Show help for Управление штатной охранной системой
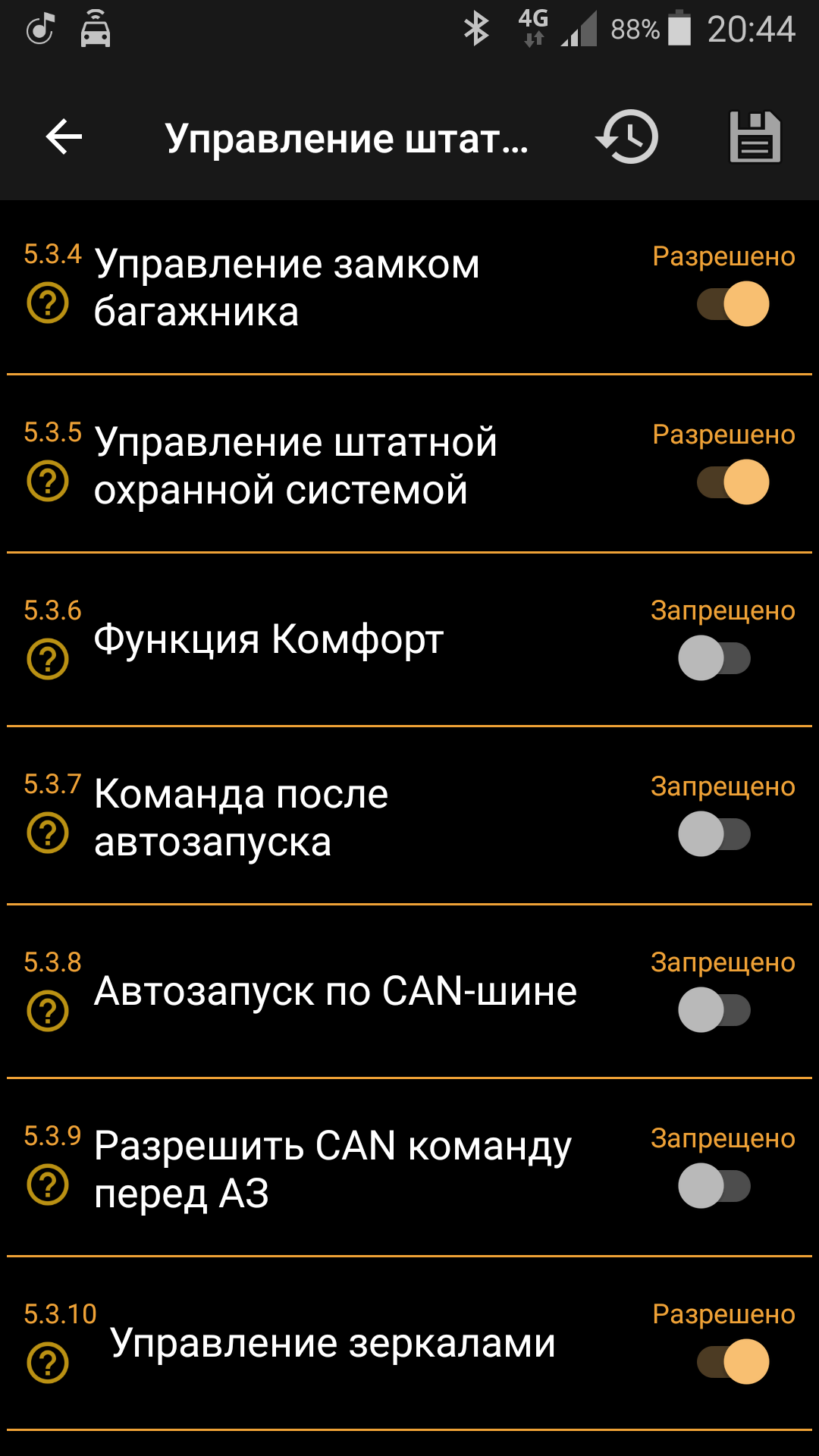The image size is (819, 1456). tap(48, 482)
